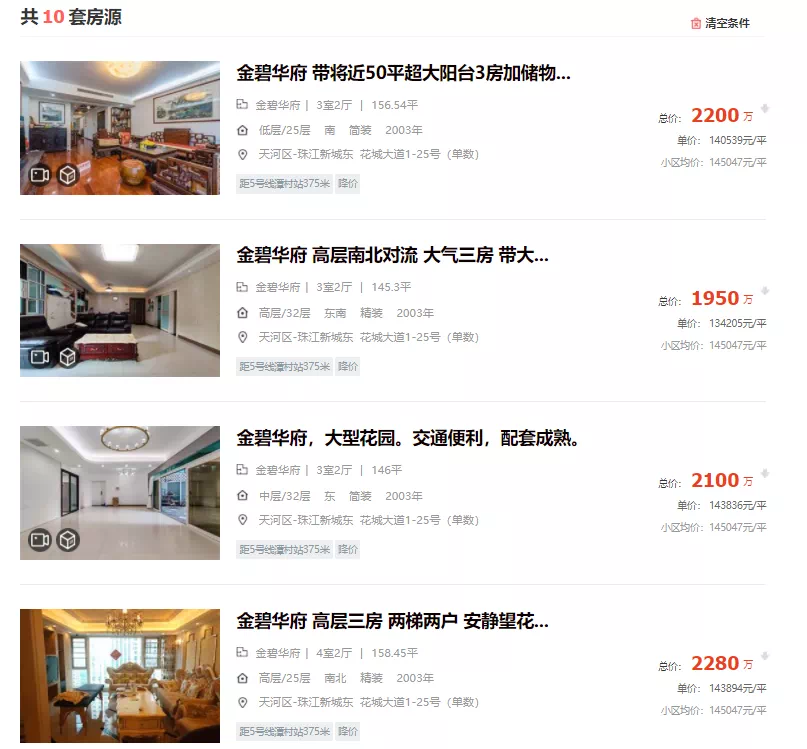Open the 高层南北对流 大气三房 listing title
The image size is (807, 749).
pyautogui.click(x=392, y=256)
